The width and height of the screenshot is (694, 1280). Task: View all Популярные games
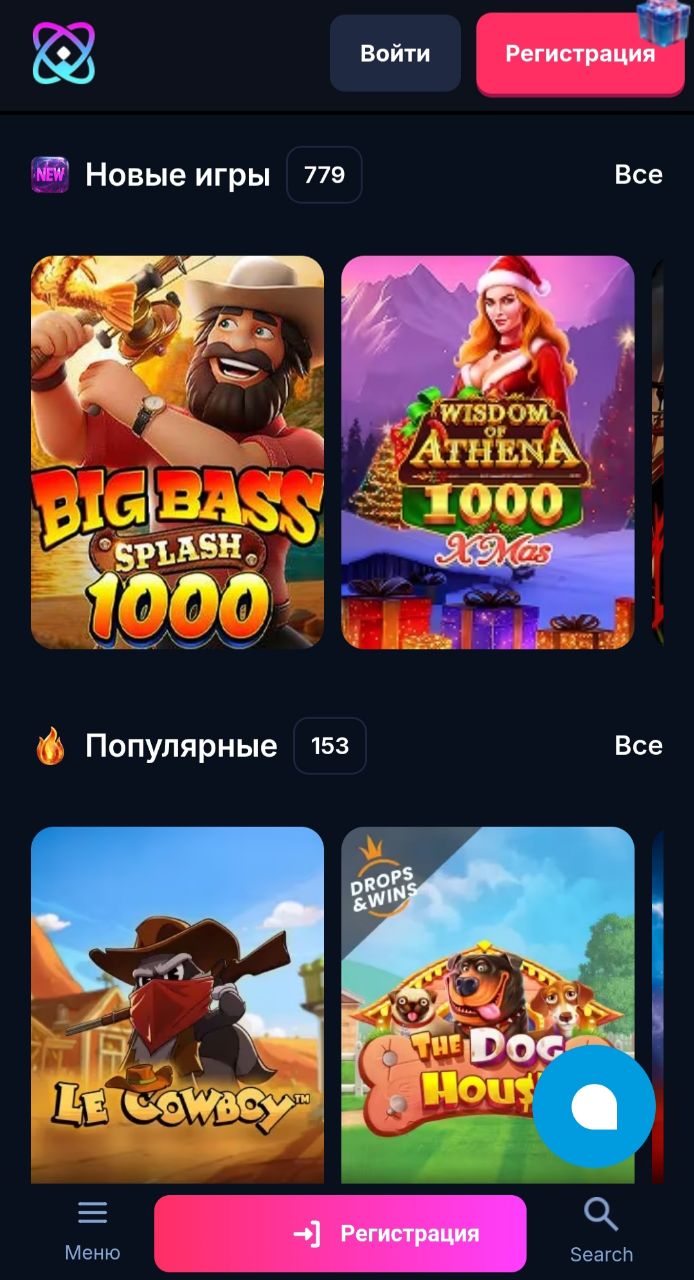pos(638,746)
